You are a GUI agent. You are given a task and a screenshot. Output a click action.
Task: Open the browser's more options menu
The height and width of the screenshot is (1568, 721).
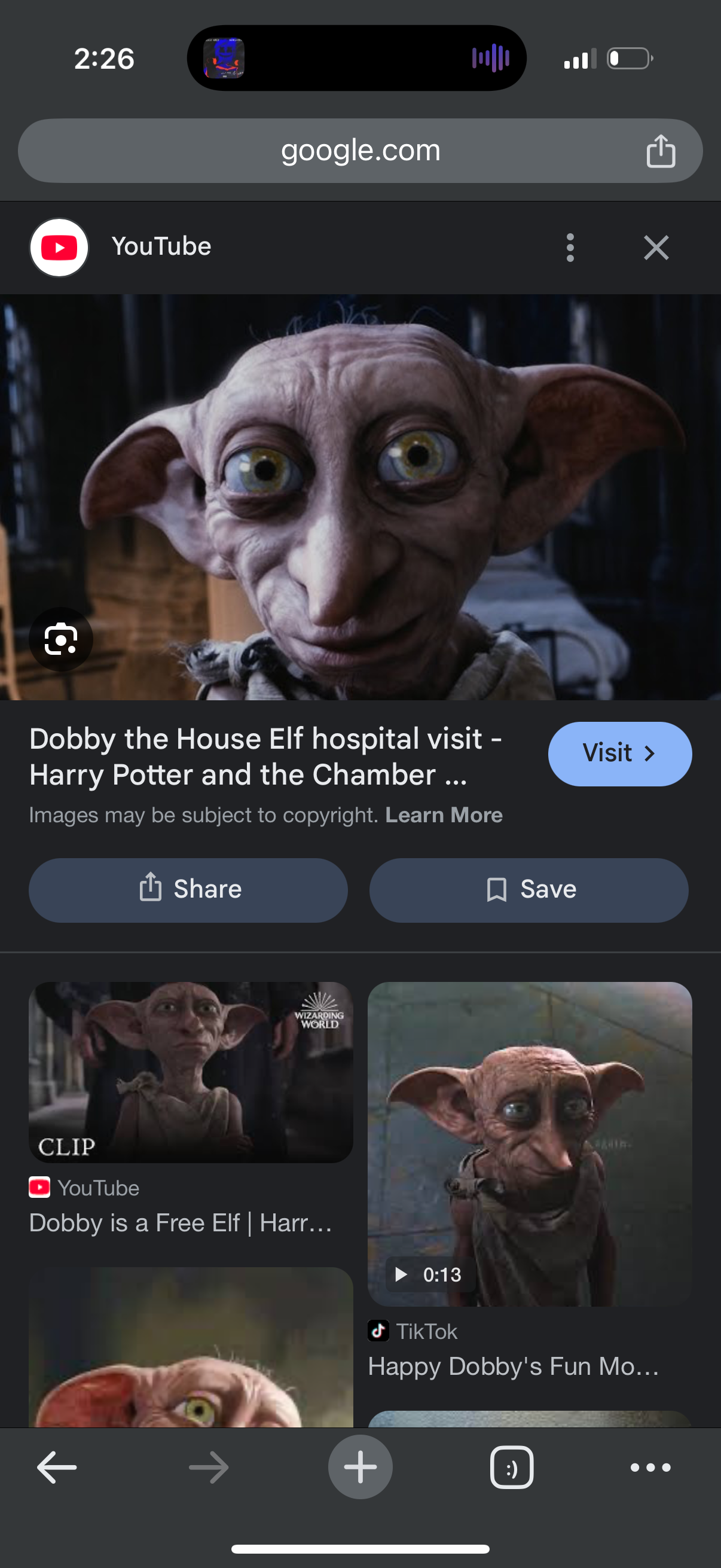[650, 1467]
